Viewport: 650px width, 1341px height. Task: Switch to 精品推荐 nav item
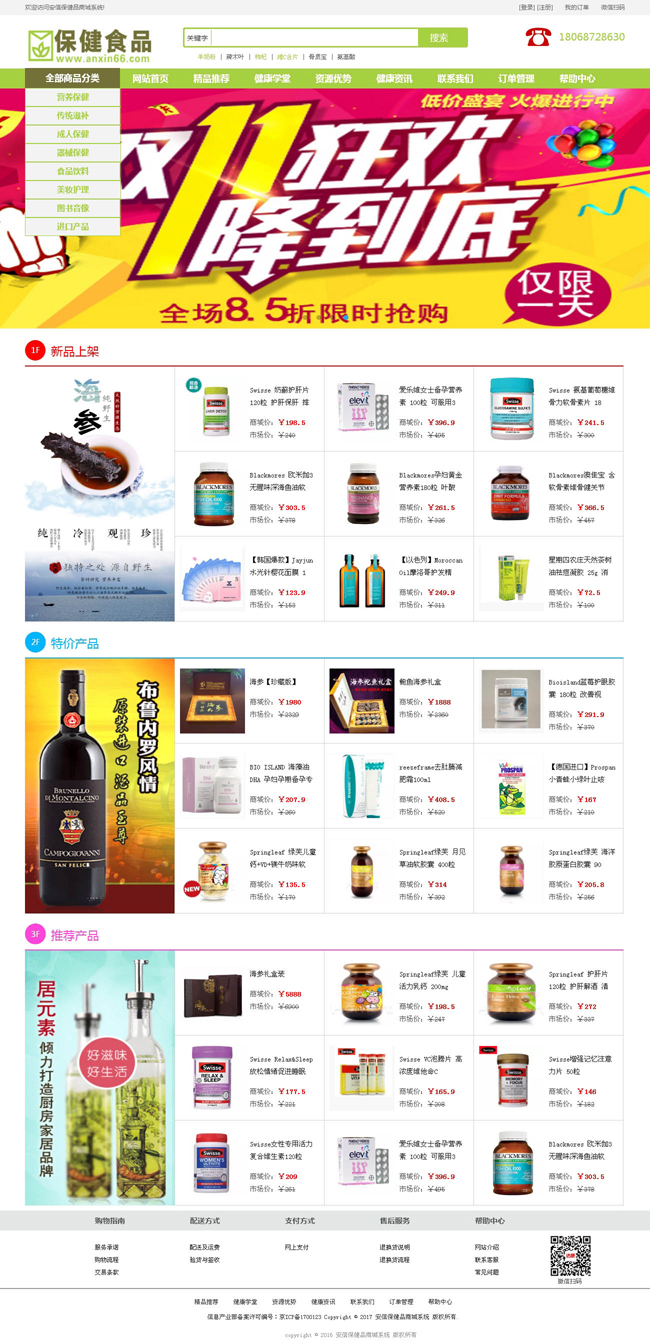[x=211, y=79]
